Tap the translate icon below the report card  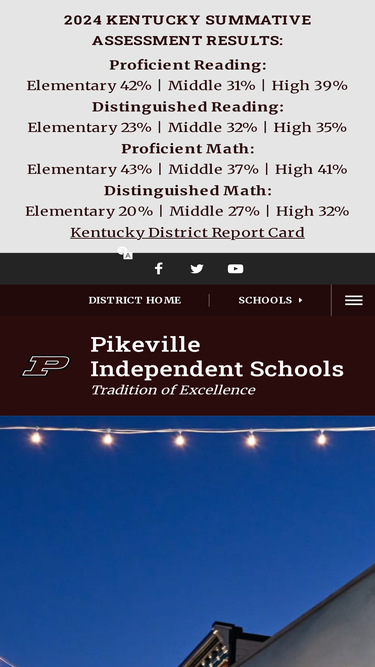click(x=125, y=253)
